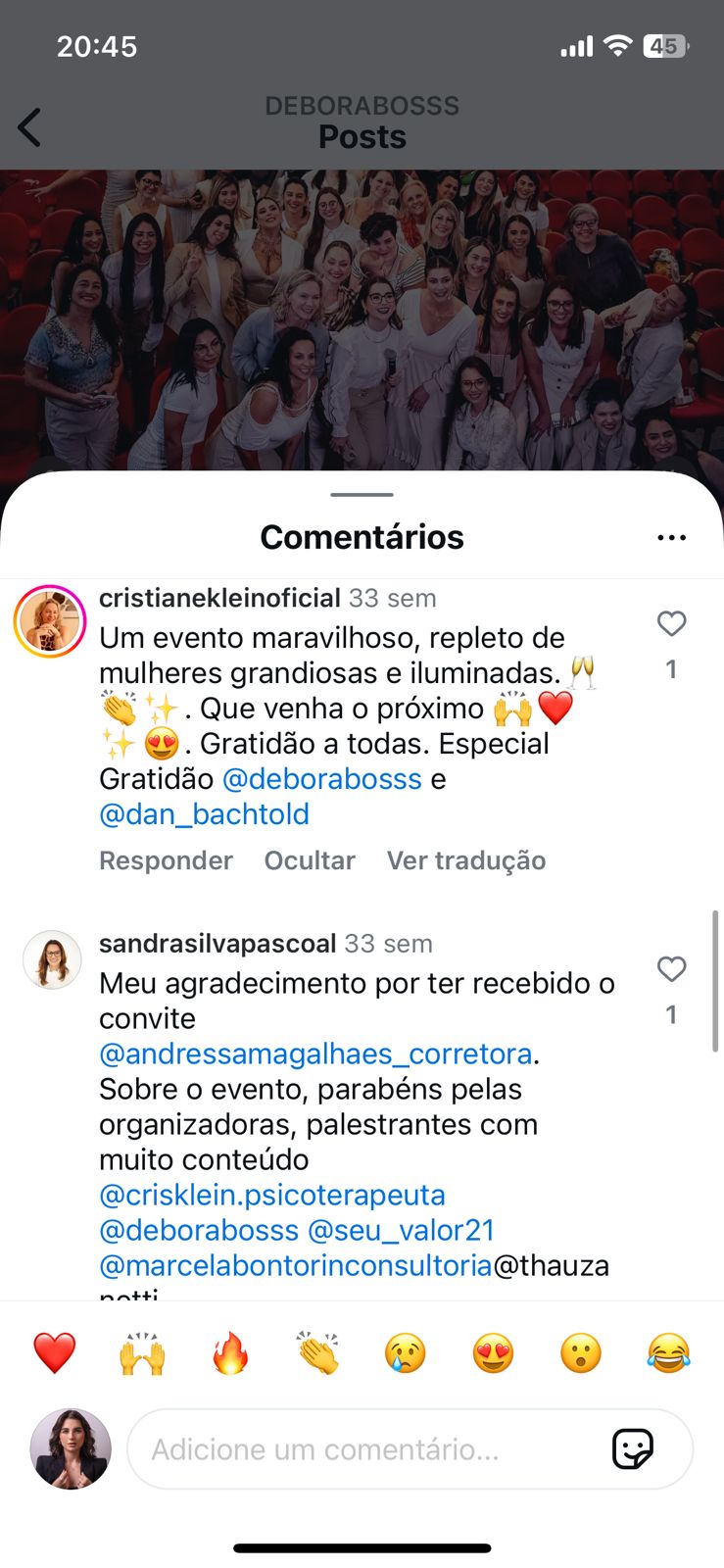
Task: Open the @marcelabontorinconsultoria mention
Action: pyautogui.click(x=296, y=1265)
